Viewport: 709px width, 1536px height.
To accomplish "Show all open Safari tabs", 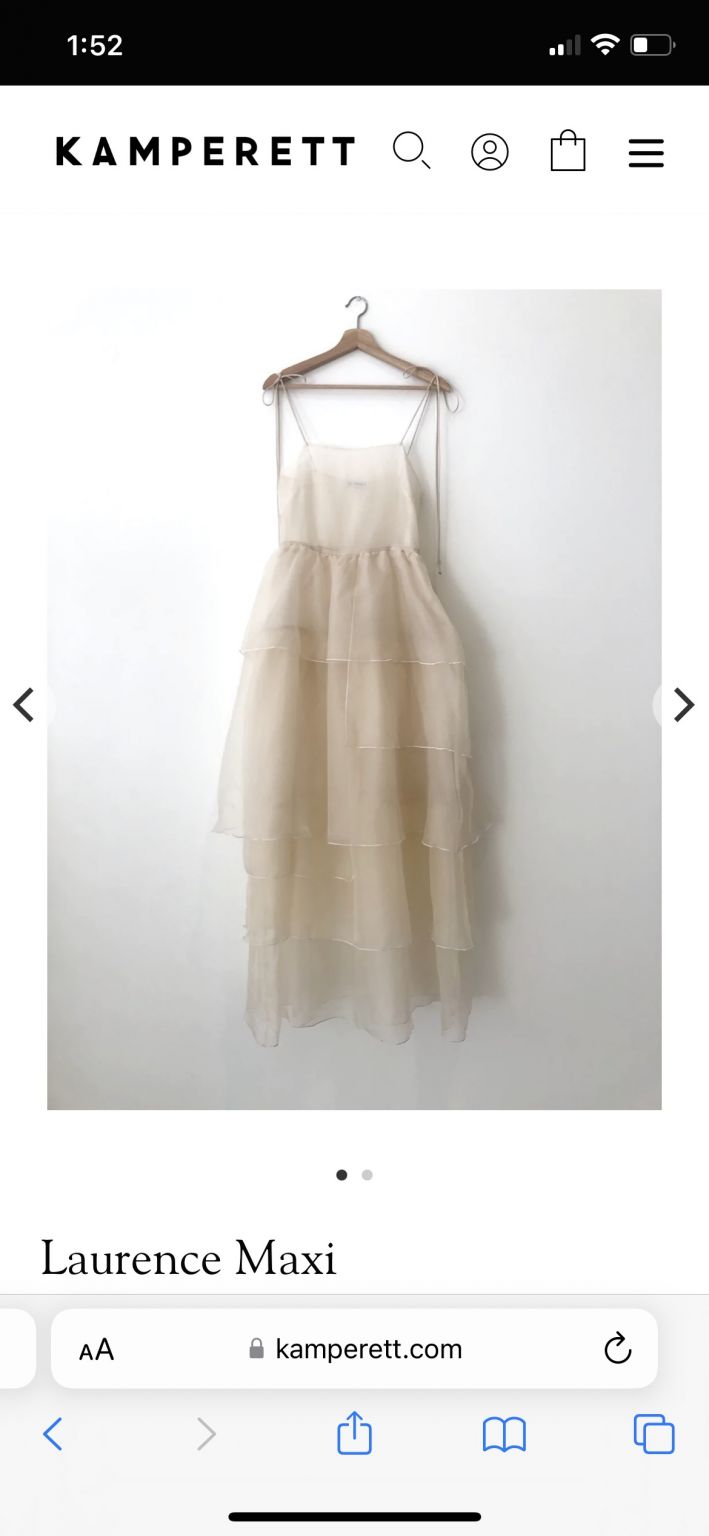I will [x=654, y=1435].
